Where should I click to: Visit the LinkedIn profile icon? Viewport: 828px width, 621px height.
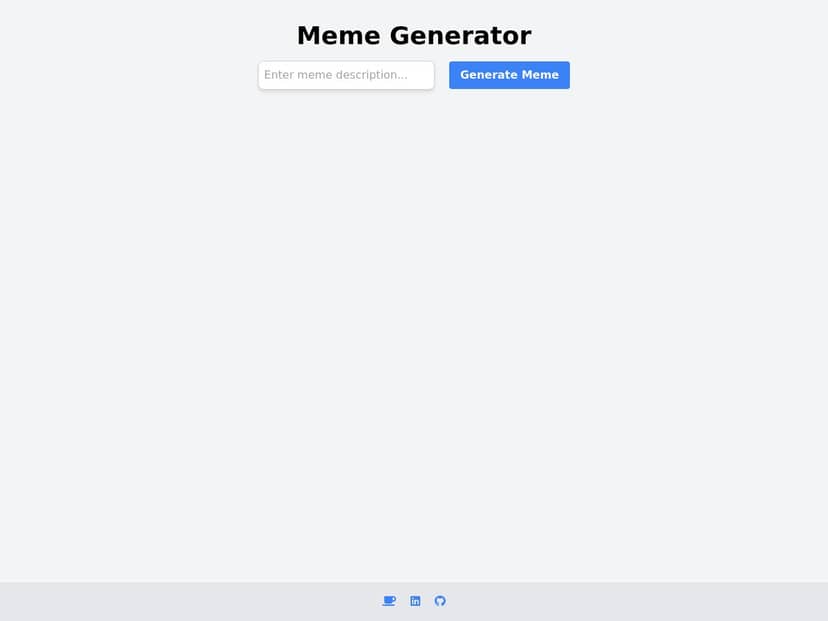click(x=415, y=601)
